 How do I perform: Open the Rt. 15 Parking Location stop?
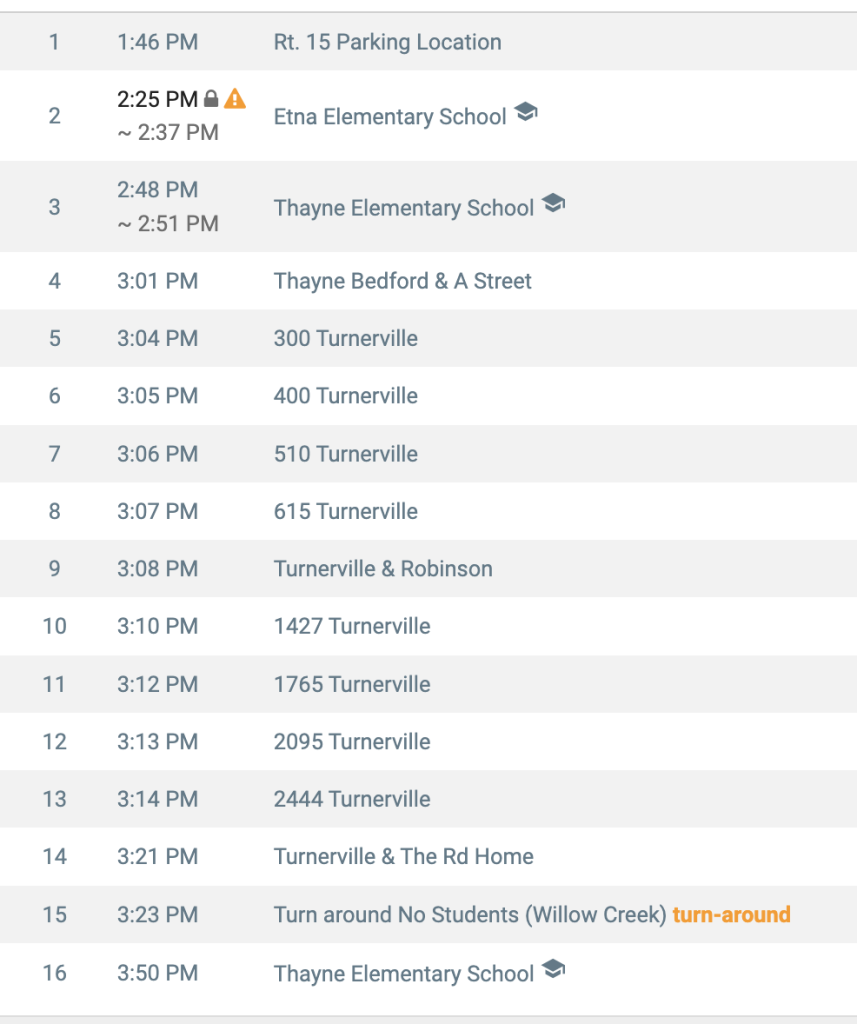click(428, 42)
